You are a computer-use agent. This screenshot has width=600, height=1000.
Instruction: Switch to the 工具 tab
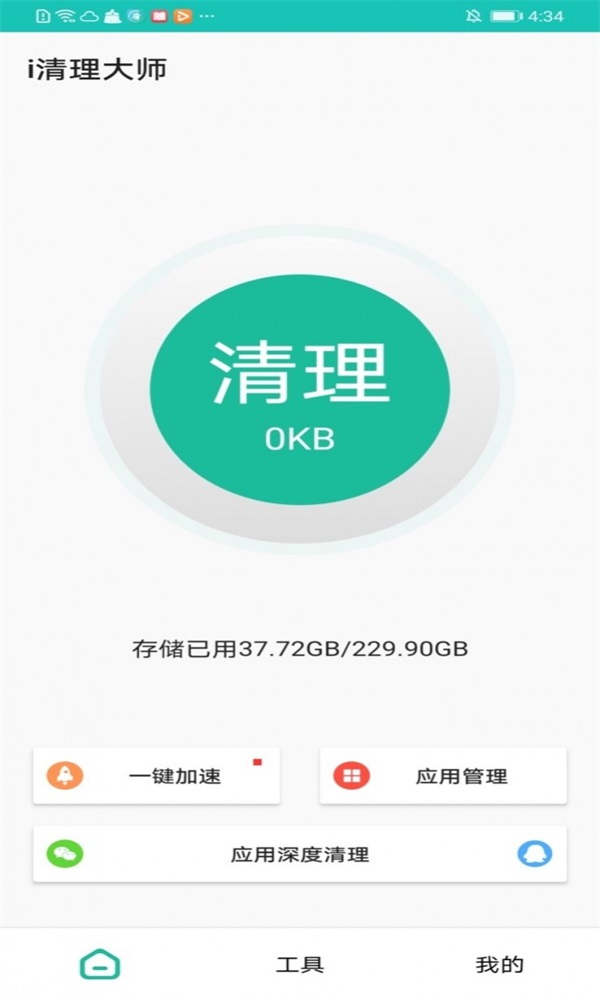[x=300, y=965]
